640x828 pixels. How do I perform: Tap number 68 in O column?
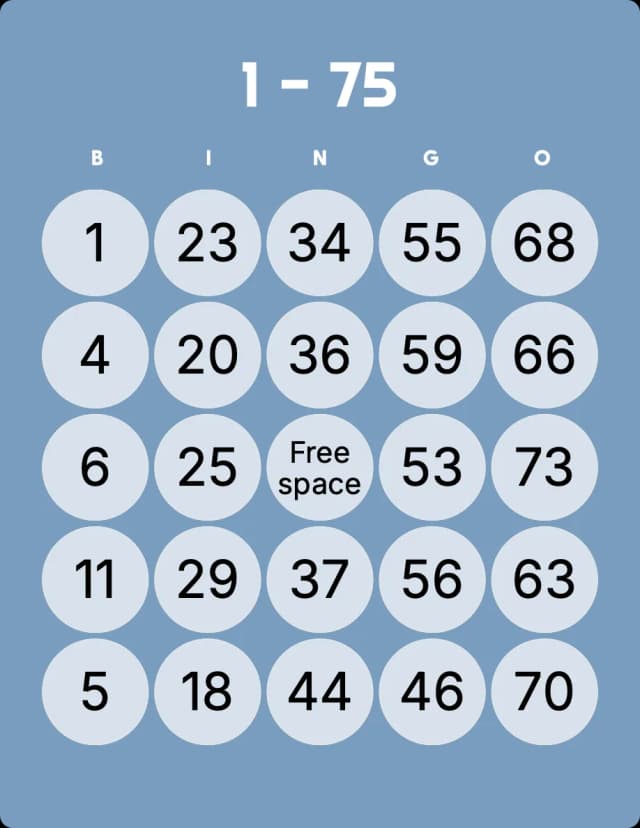tap(544, 243)
